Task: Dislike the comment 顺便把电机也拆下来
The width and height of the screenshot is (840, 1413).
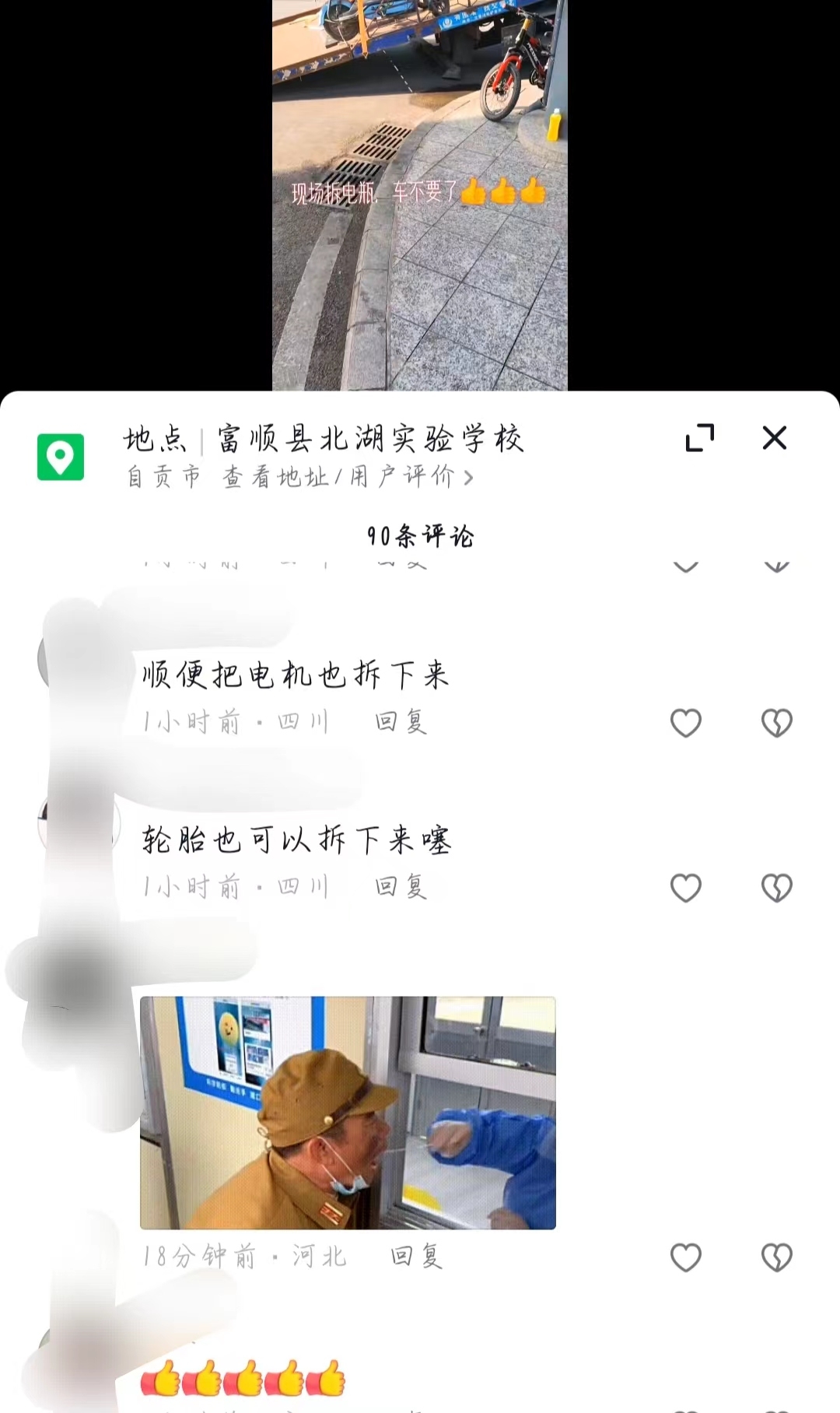Action: 776,723
